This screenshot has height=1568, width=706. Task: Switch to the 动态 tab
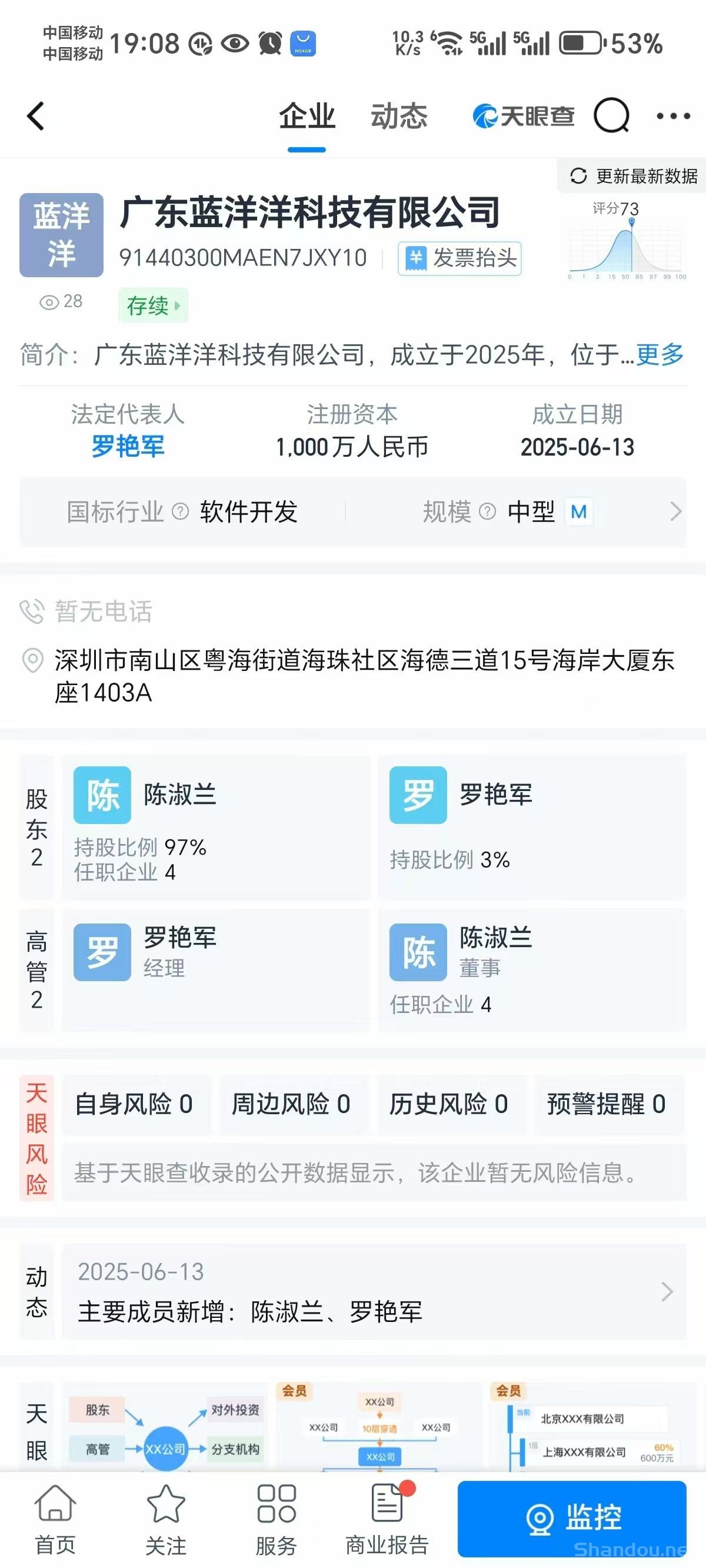click(399, 115)
